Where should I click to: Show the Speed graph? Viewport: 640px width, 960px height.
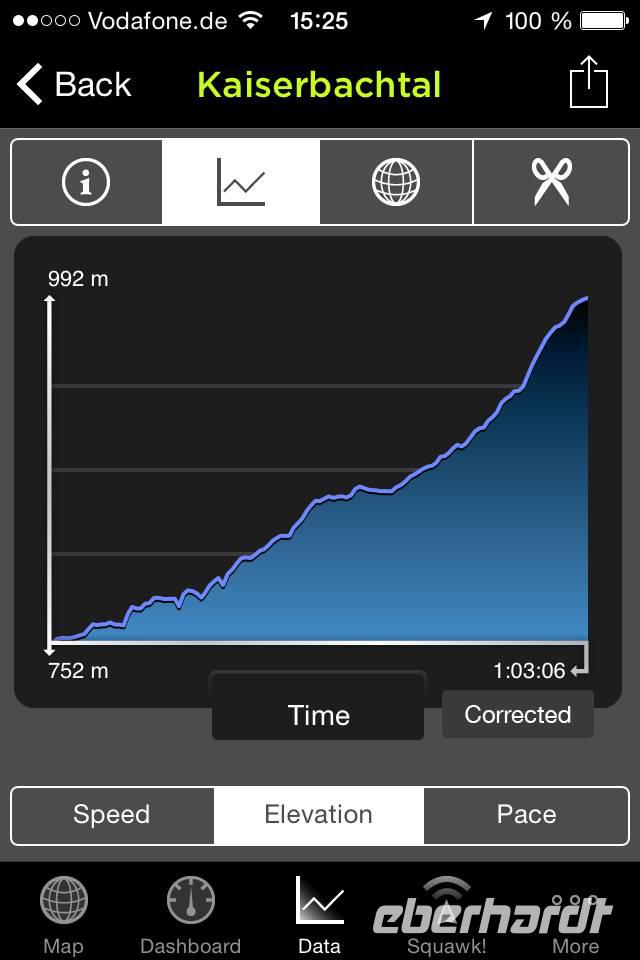pos(112,815)
